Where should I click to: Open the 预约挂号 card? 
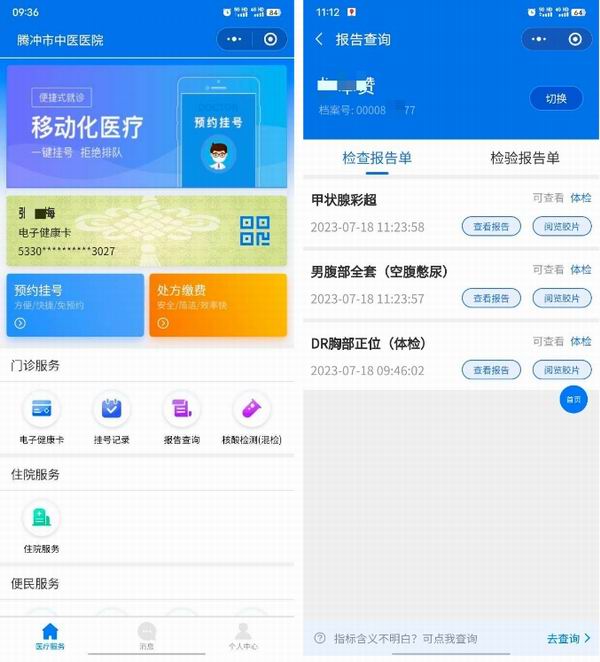[75, 305]
